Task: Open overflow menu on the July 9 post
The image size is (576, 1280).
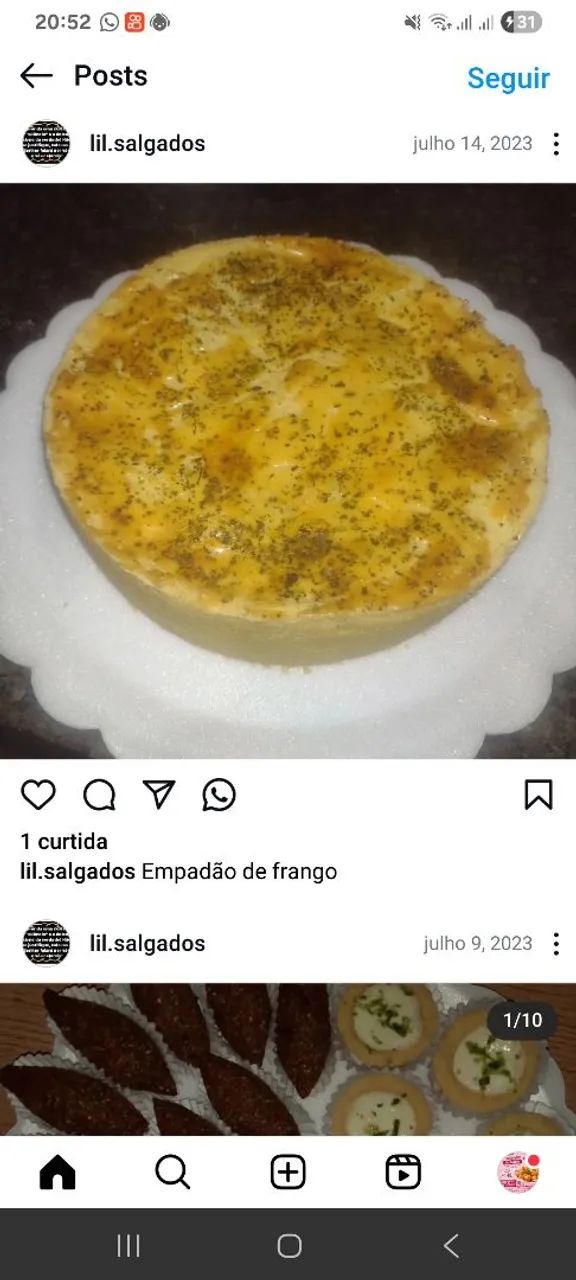Action: (x=556, y=944)
